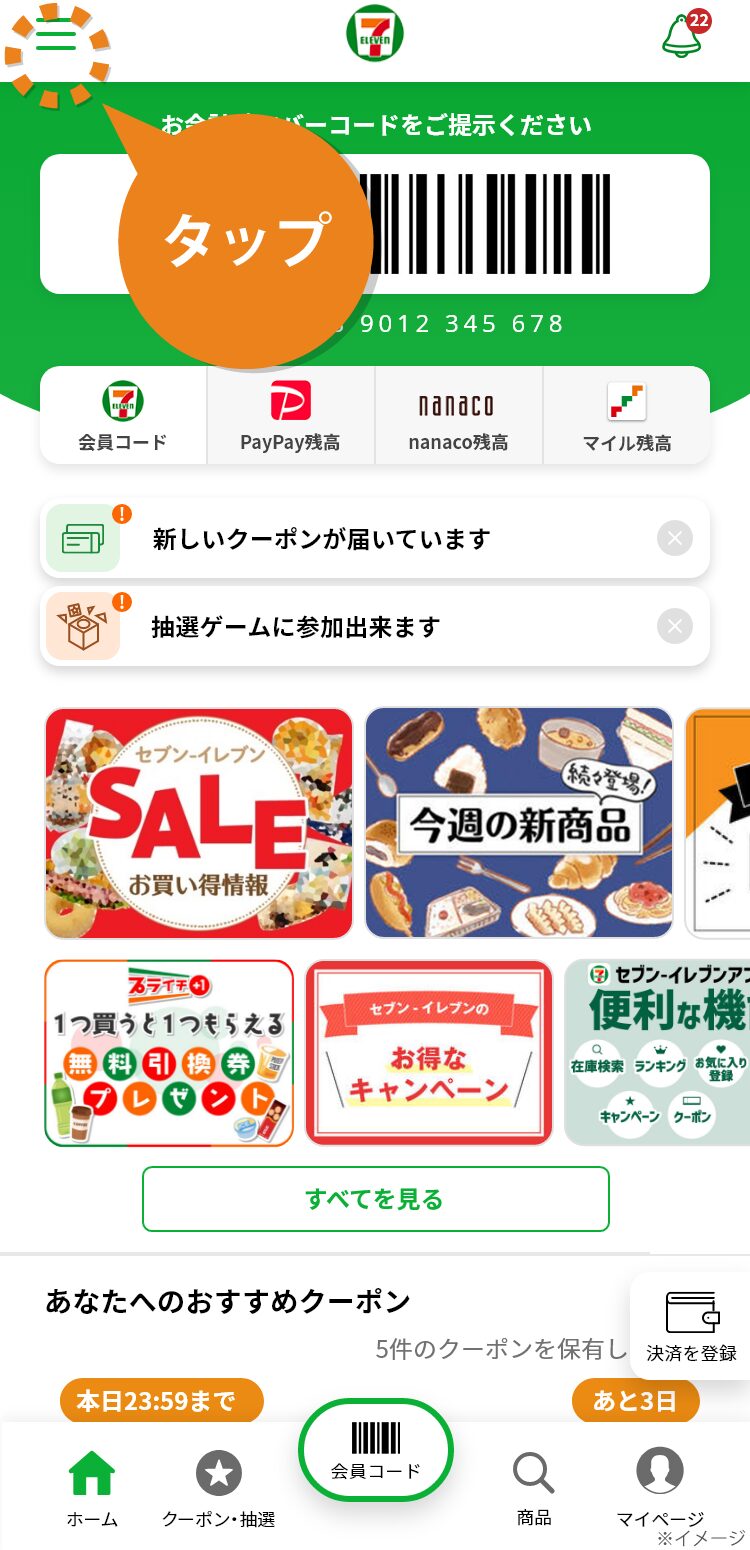750x1550 pixels.
Task: Switch to the 商品 search tab
Action: 534,1487
